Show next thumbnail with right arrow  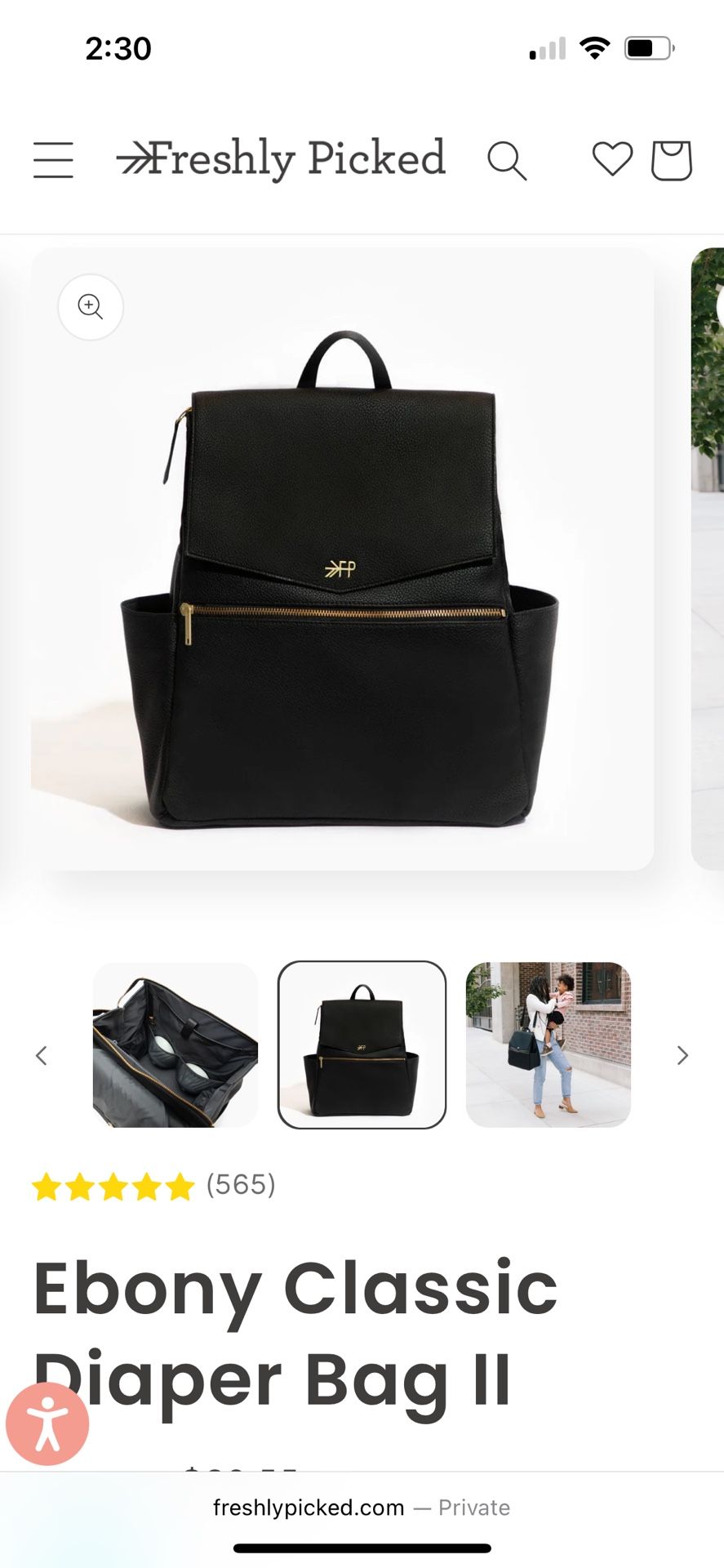pos(682,1055)
